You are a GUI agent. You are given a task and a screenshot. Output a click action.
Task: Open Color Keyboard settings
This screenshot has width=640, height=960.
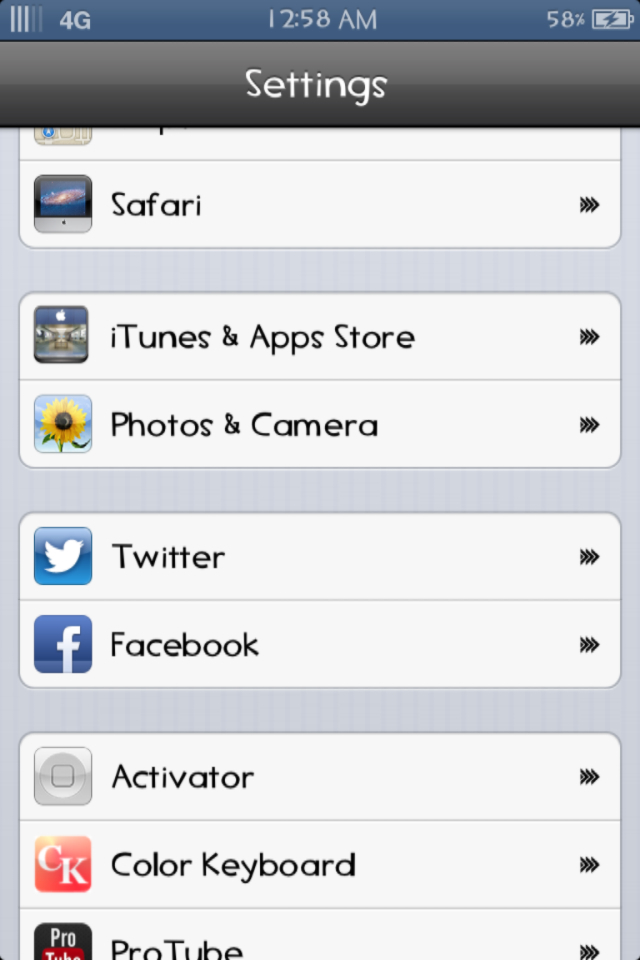[x=320, y=865]
